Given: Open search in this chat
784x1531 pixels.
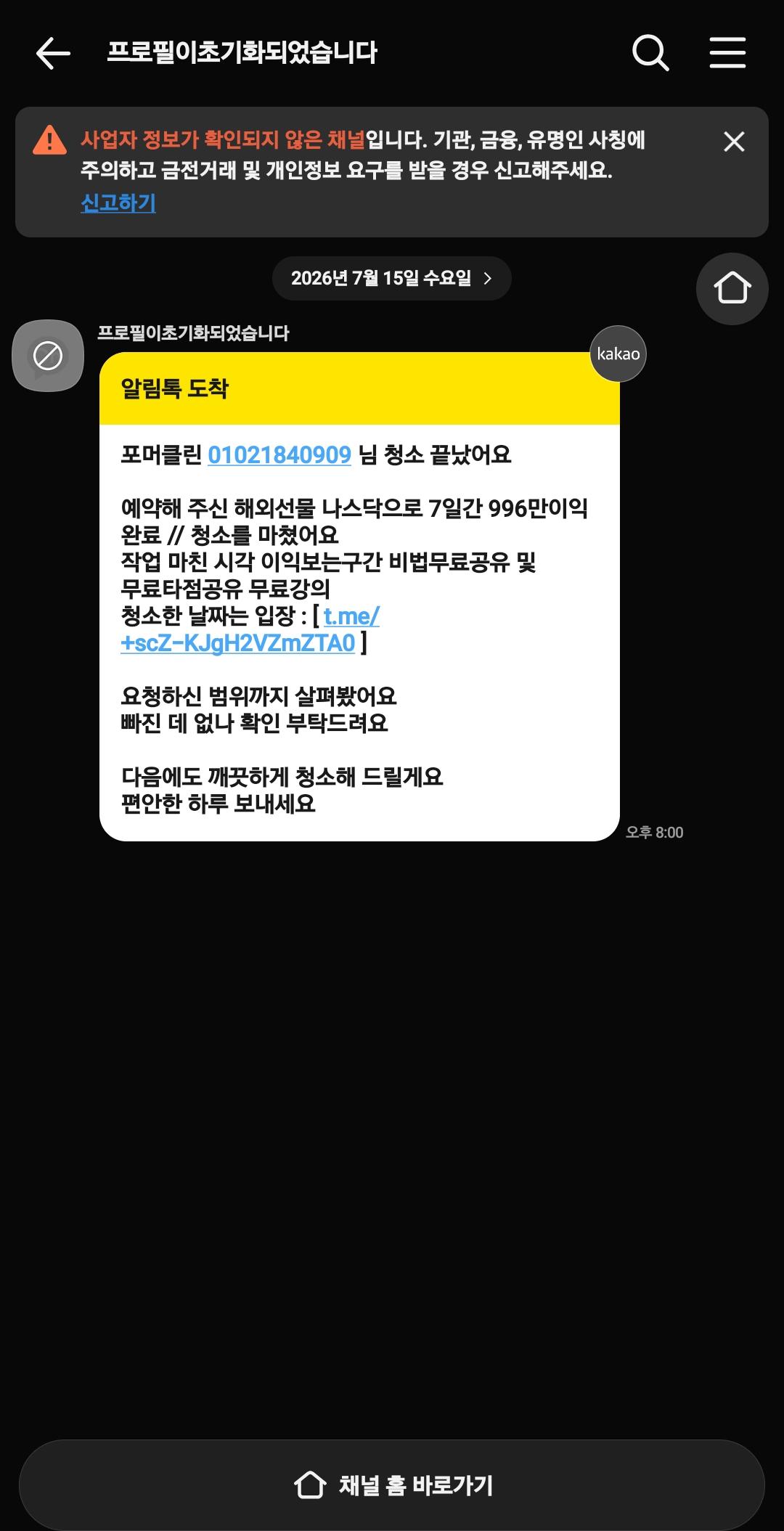Looking at the screenshot, I should [650, 53].
